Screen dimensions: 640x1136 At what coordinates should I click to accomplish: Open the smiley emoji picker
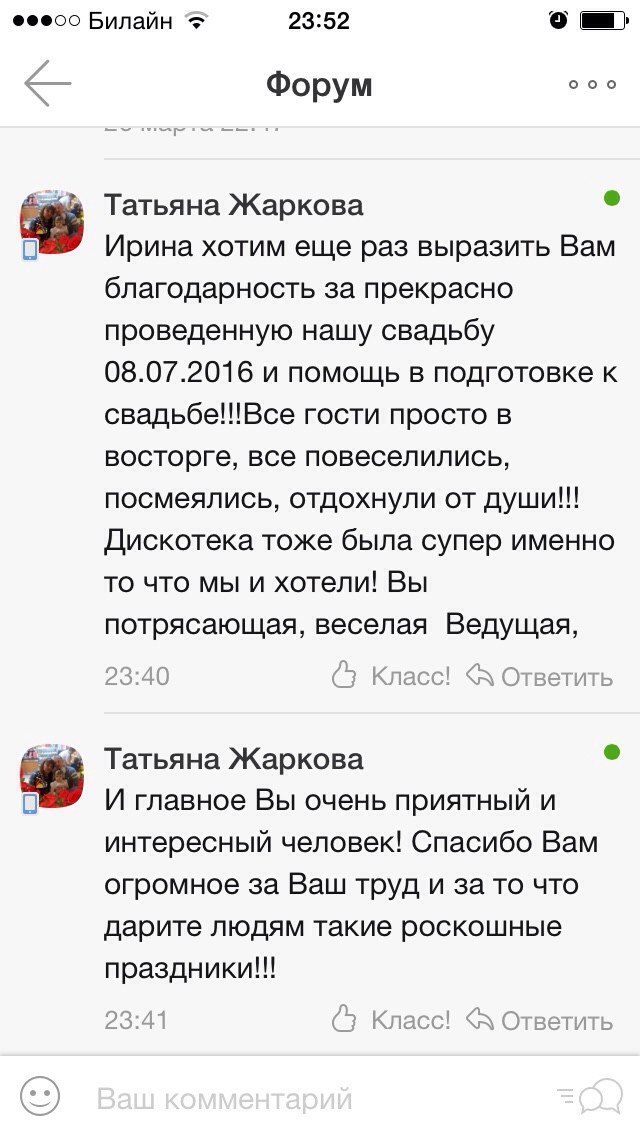[40, 1096]
